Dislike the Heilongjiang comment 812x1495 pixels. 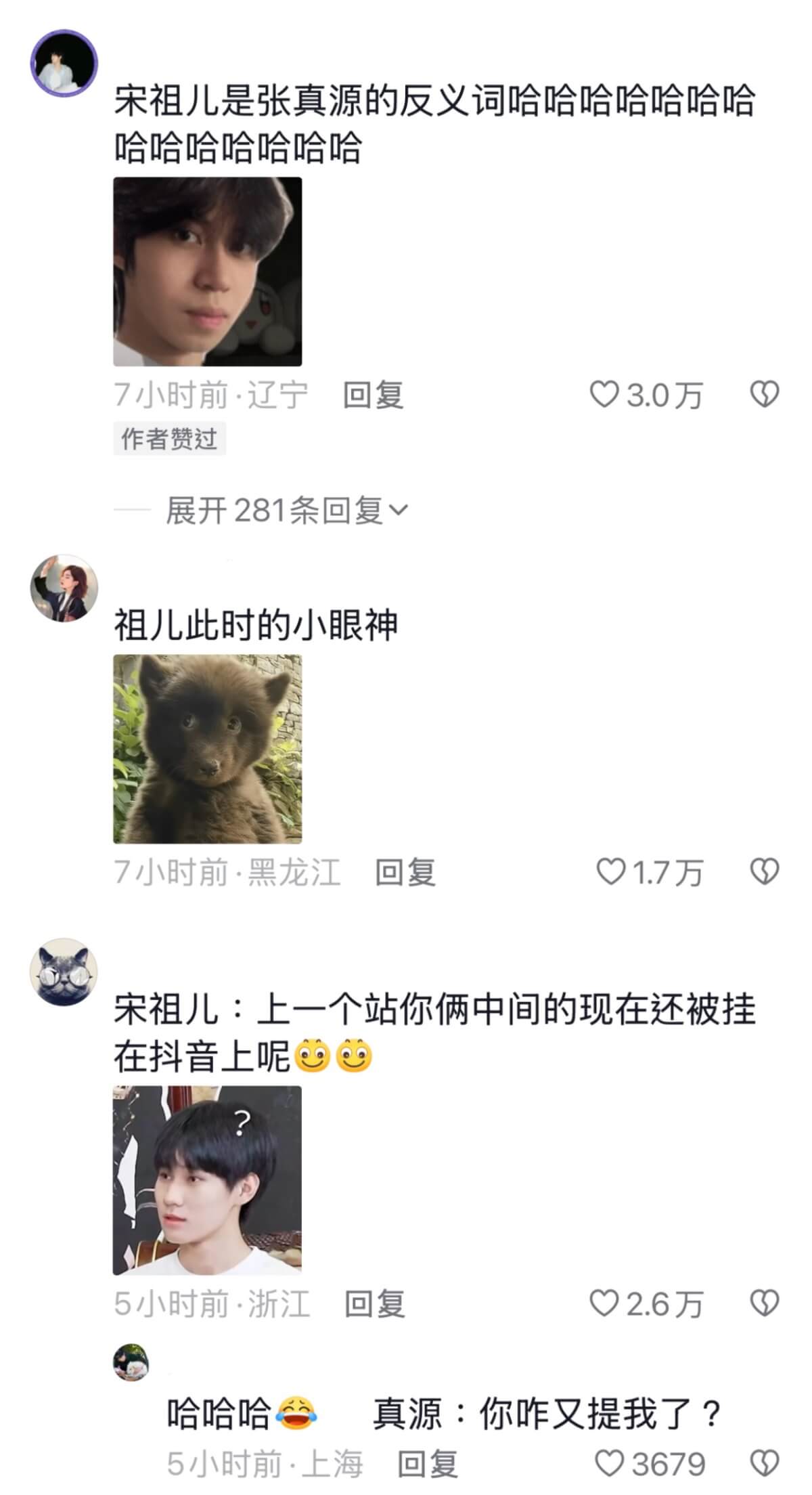pos(765,872)
